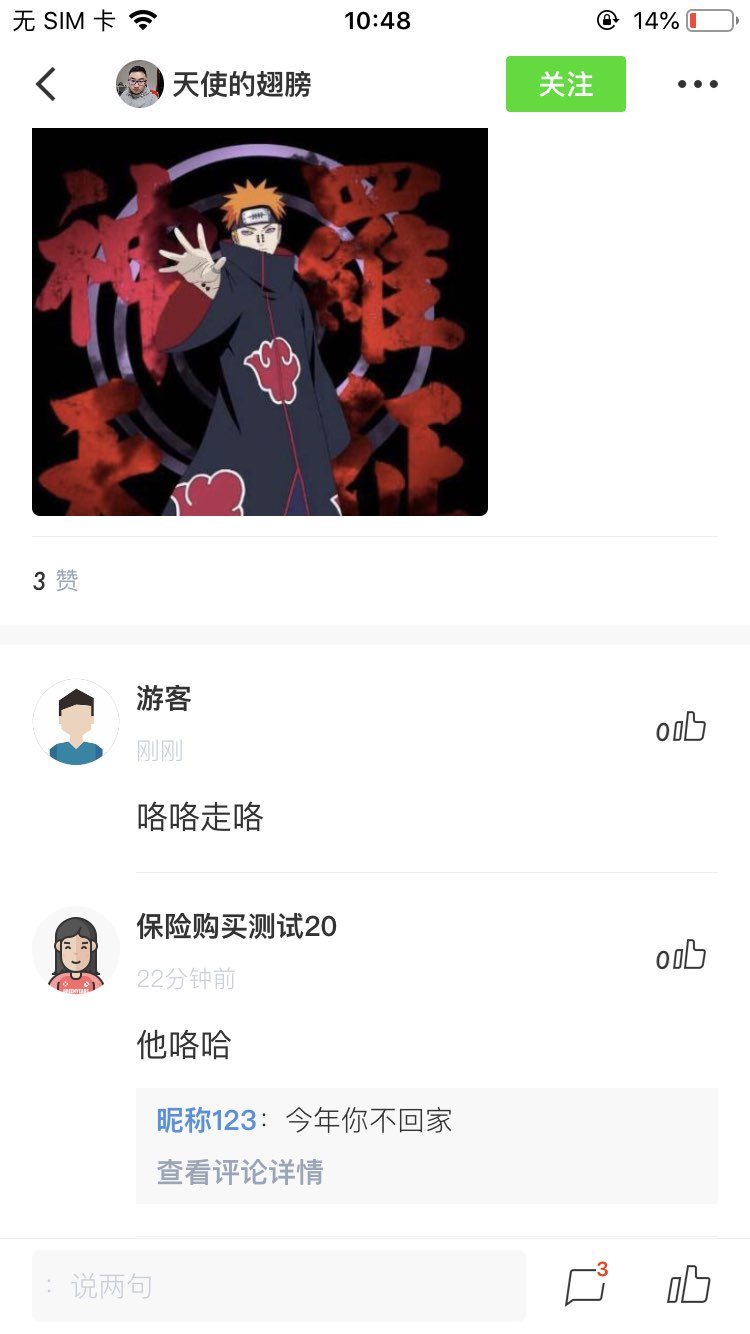Like the post with the bottom thumbs-up
Image resolution: width=750 pixels, height=1334 pixels.
(x=689, y=1285)
